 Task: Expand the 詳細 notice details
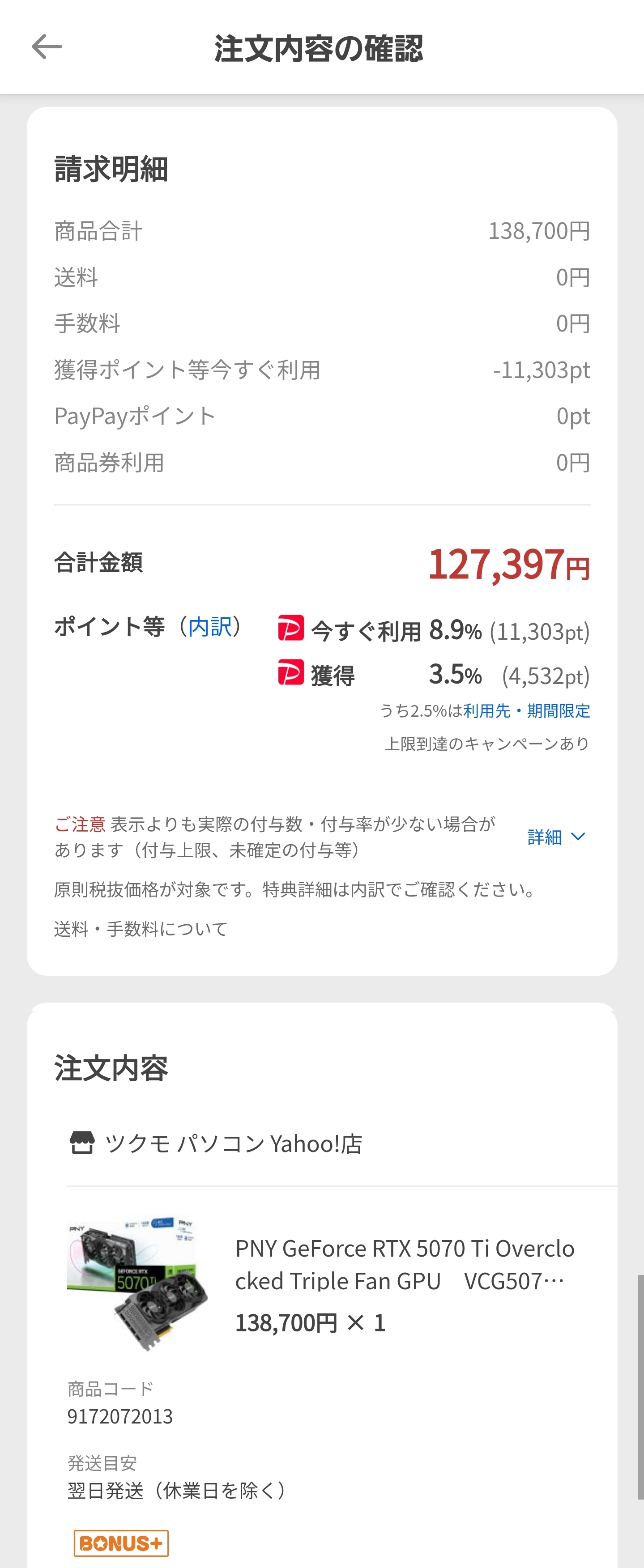click(x=556, y=837)
